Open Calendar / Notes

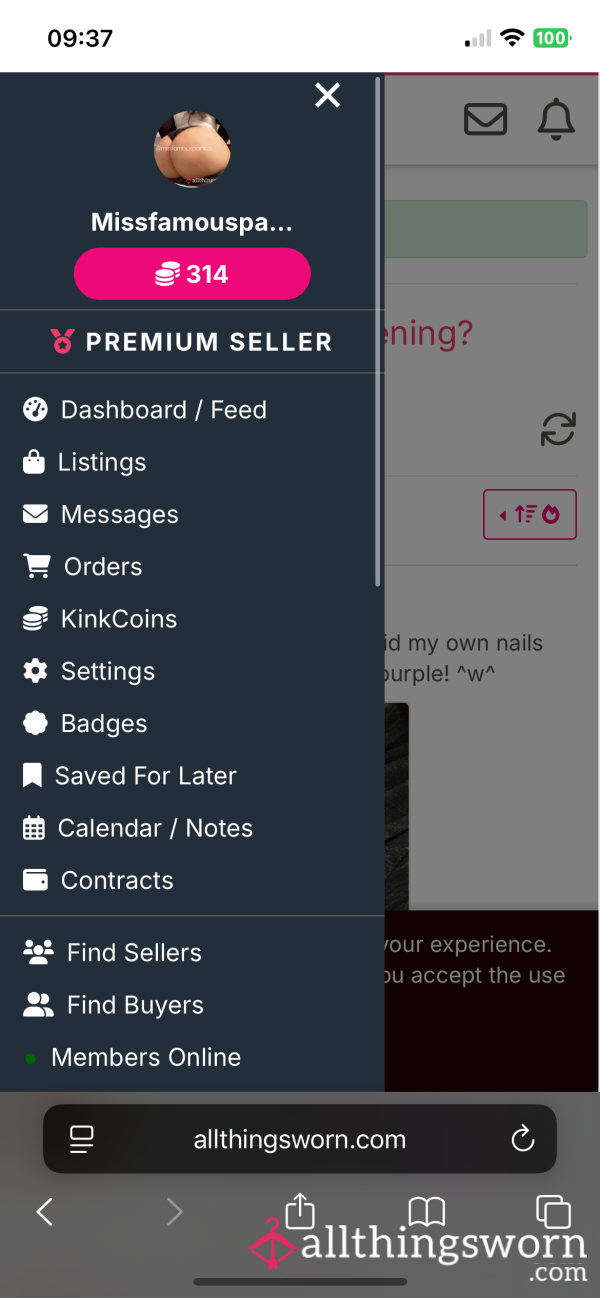point(138,828)
